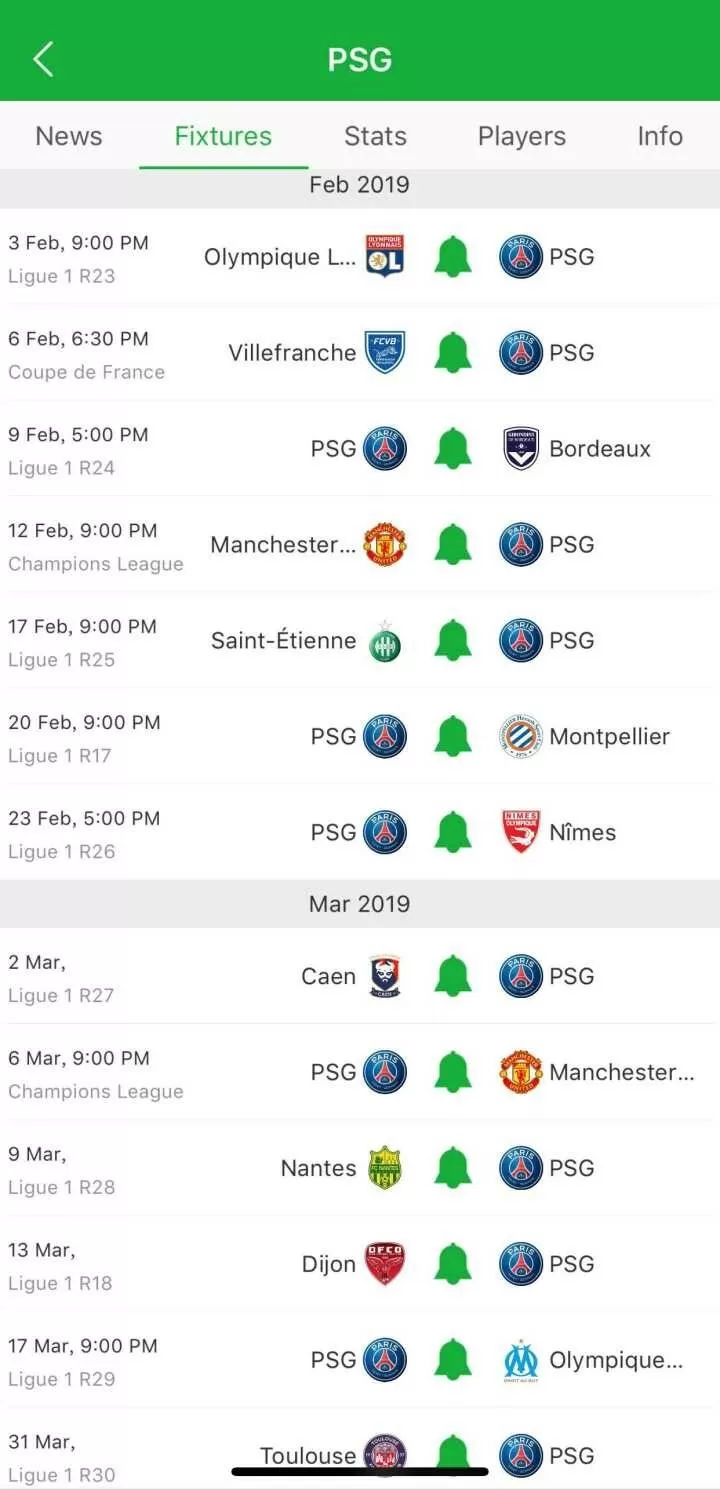View the Players tab
720x1490 pixels.
[522, 136]
